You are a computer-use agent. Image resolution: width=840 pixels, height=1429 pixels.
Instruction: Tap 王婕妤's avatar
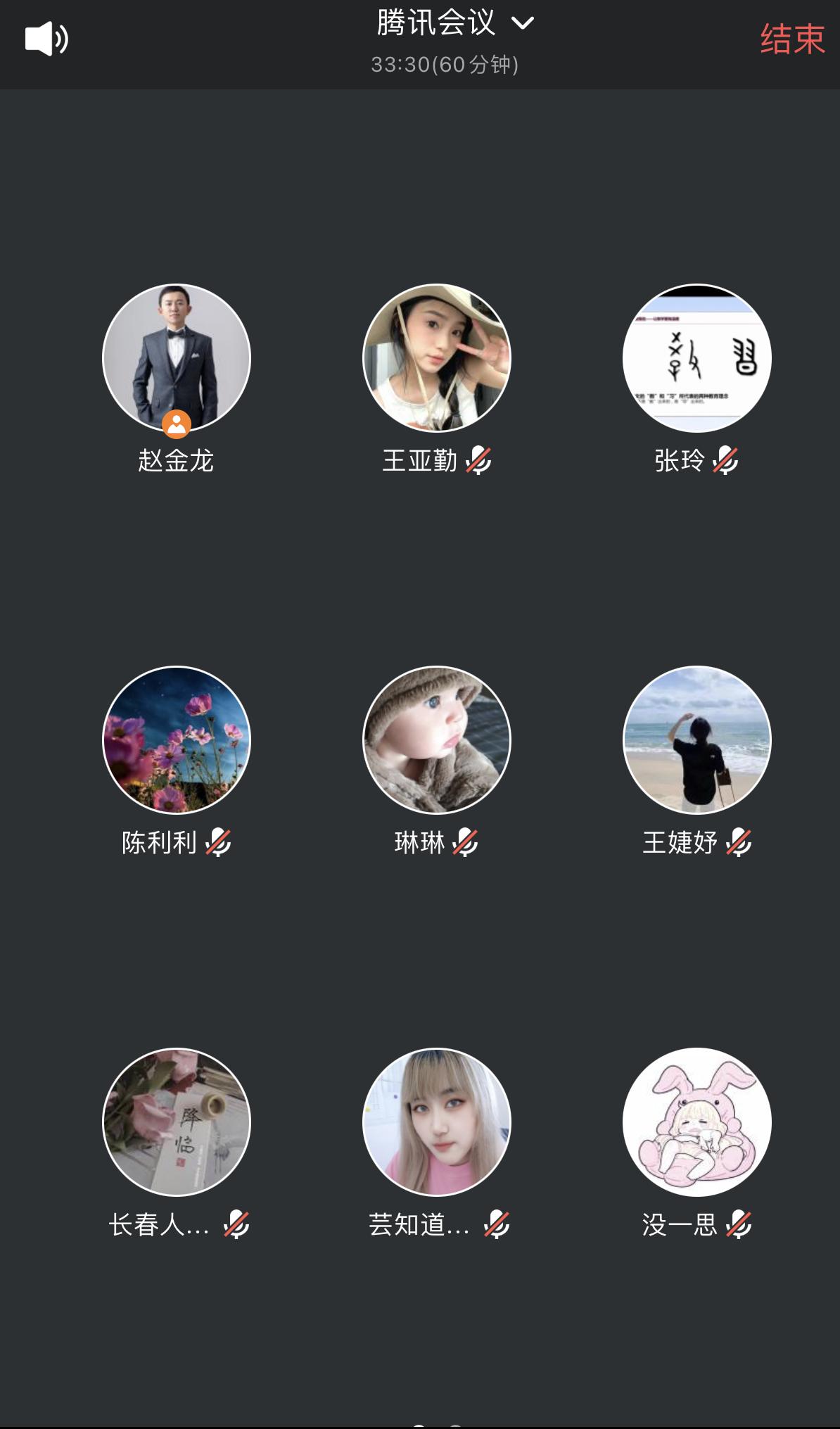[x=696, y=740]
